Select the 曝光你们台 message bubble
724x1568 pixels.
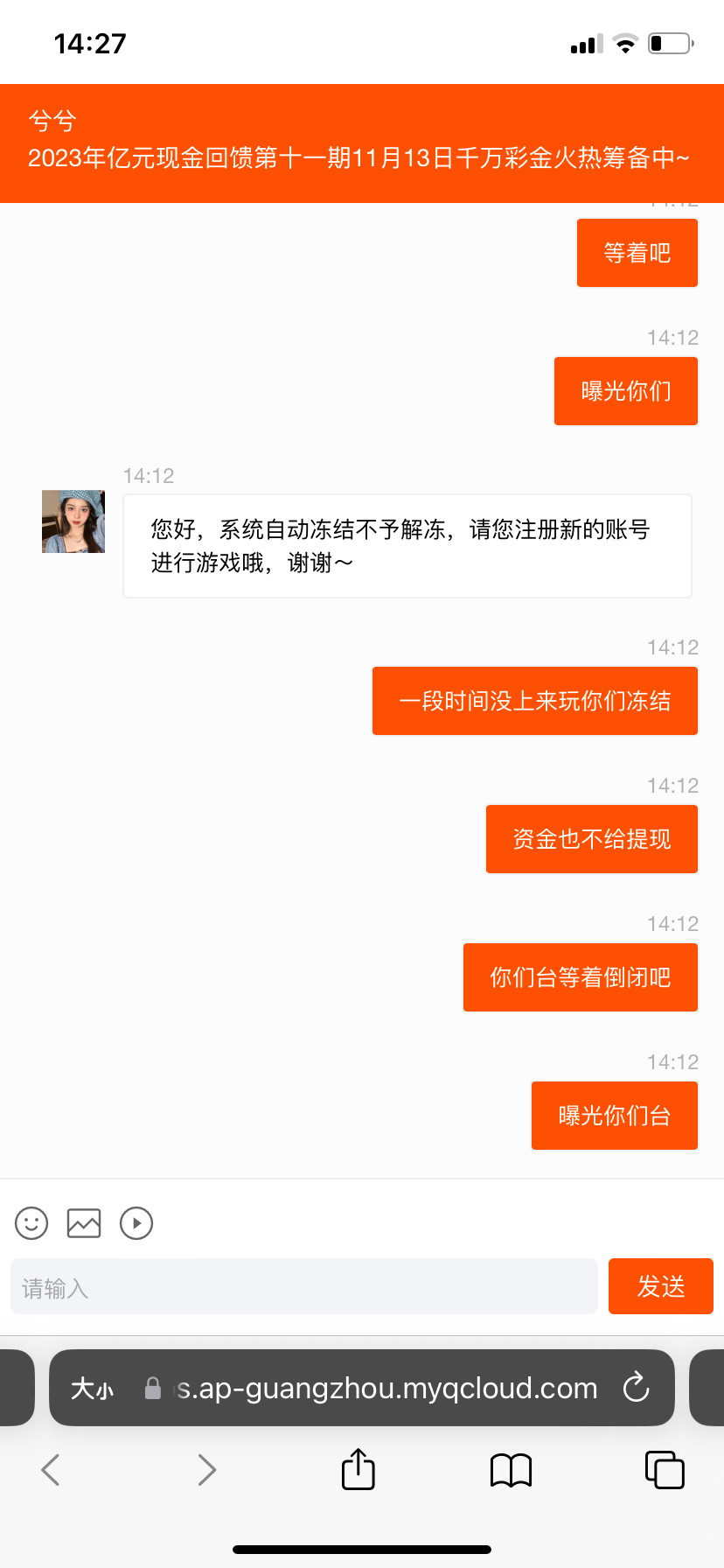click(x=614, y=1115)
